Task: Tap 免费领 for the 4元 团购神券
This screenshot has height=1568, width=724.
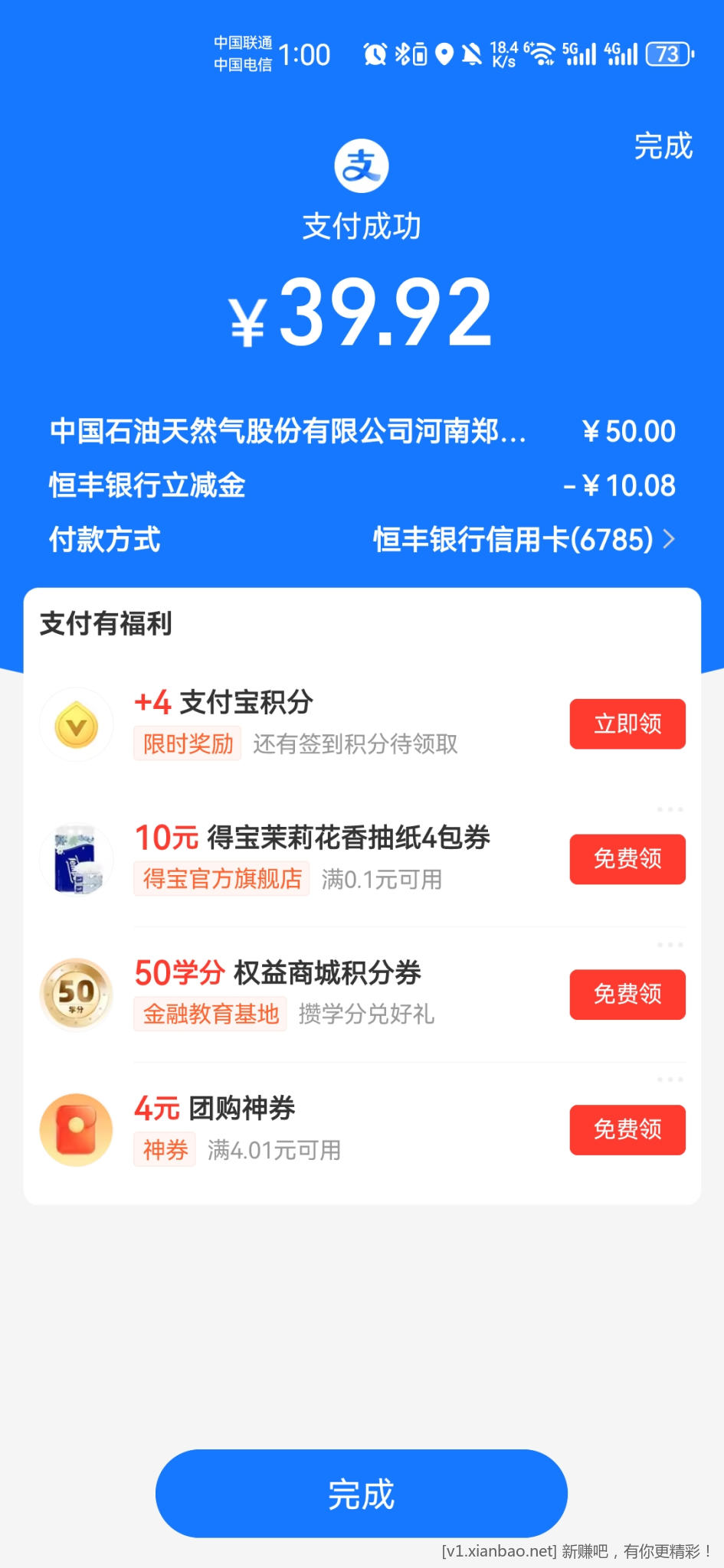Action: (x=627, y=1129)
